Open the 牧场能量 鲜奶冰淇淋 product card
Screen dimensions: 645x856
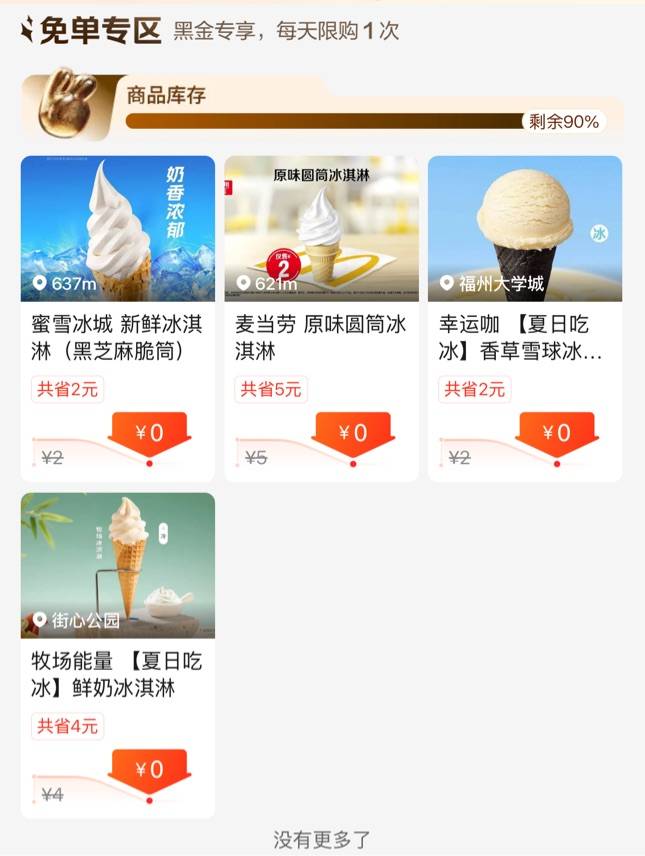coord(117,566)
